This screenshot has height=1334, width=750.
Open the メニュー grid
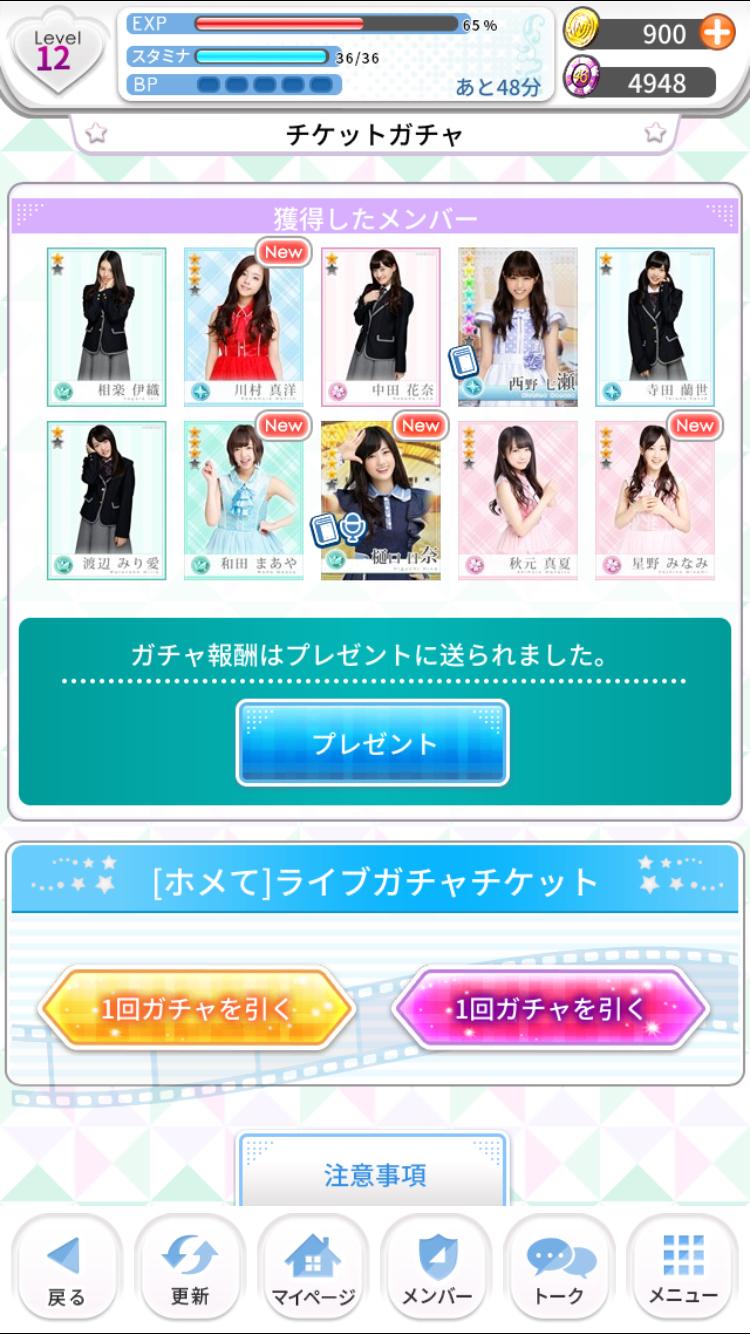pos(683,1269)
